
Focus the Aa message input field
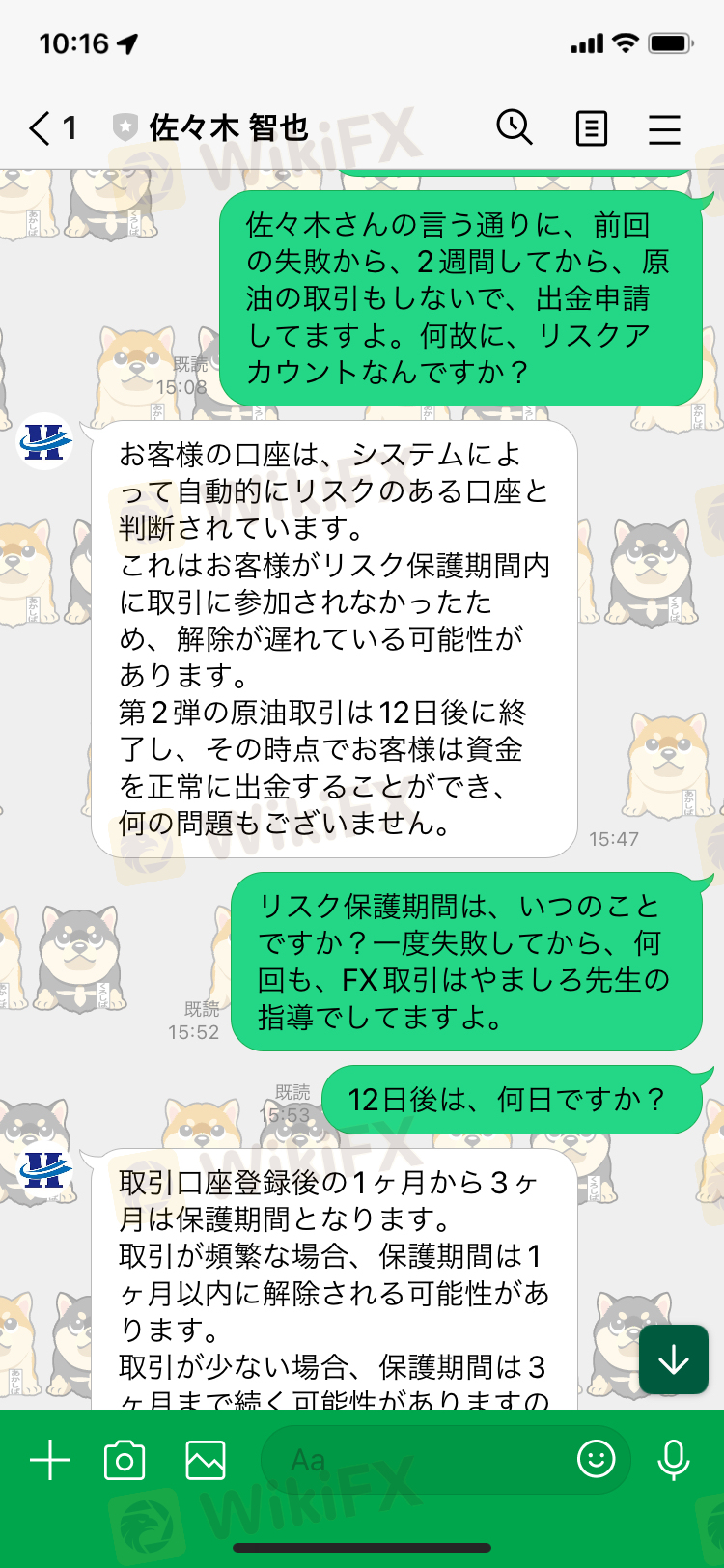[x=415, y=1460]
